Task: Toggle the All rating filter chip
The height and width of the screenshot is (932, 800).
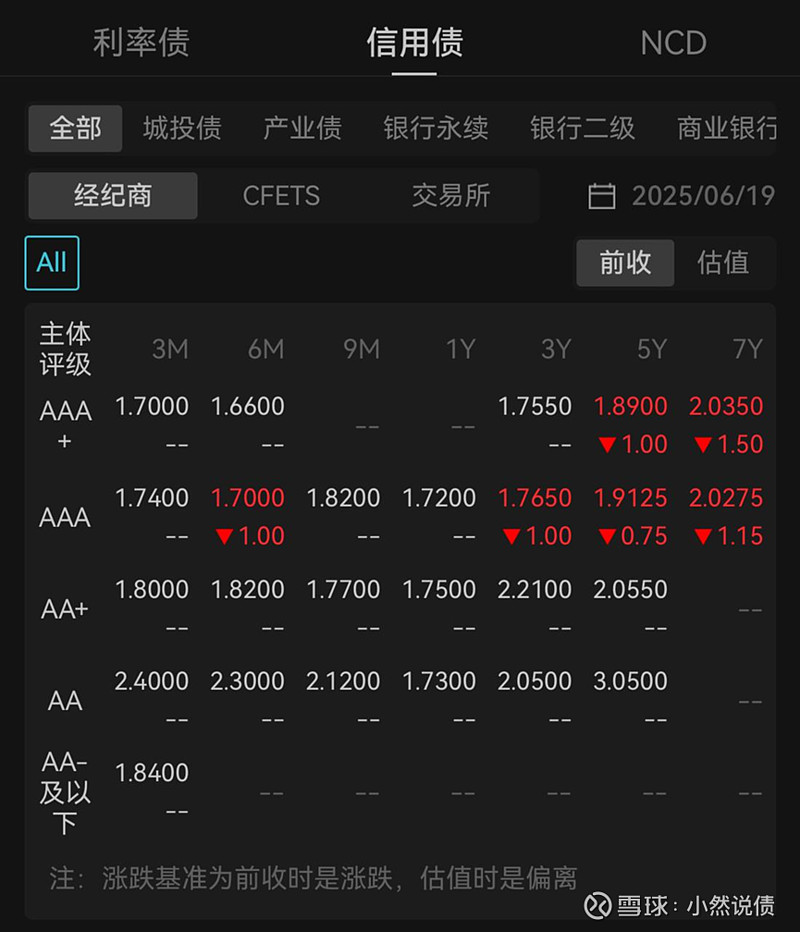Action: click(51, 262)
